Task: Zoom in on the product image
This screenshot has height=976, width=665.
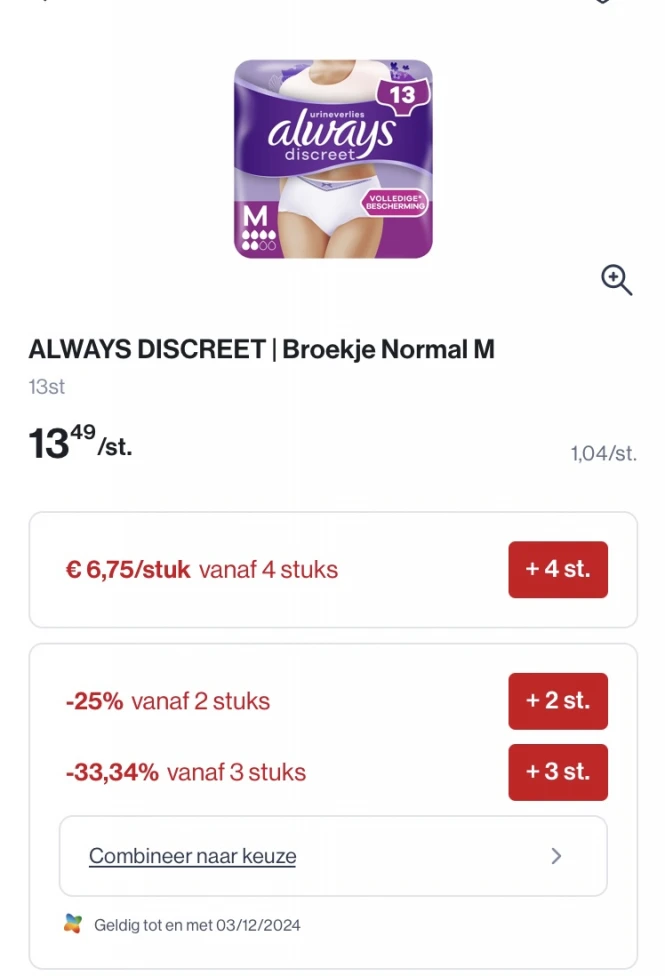Action: click(x=616, y=280)
